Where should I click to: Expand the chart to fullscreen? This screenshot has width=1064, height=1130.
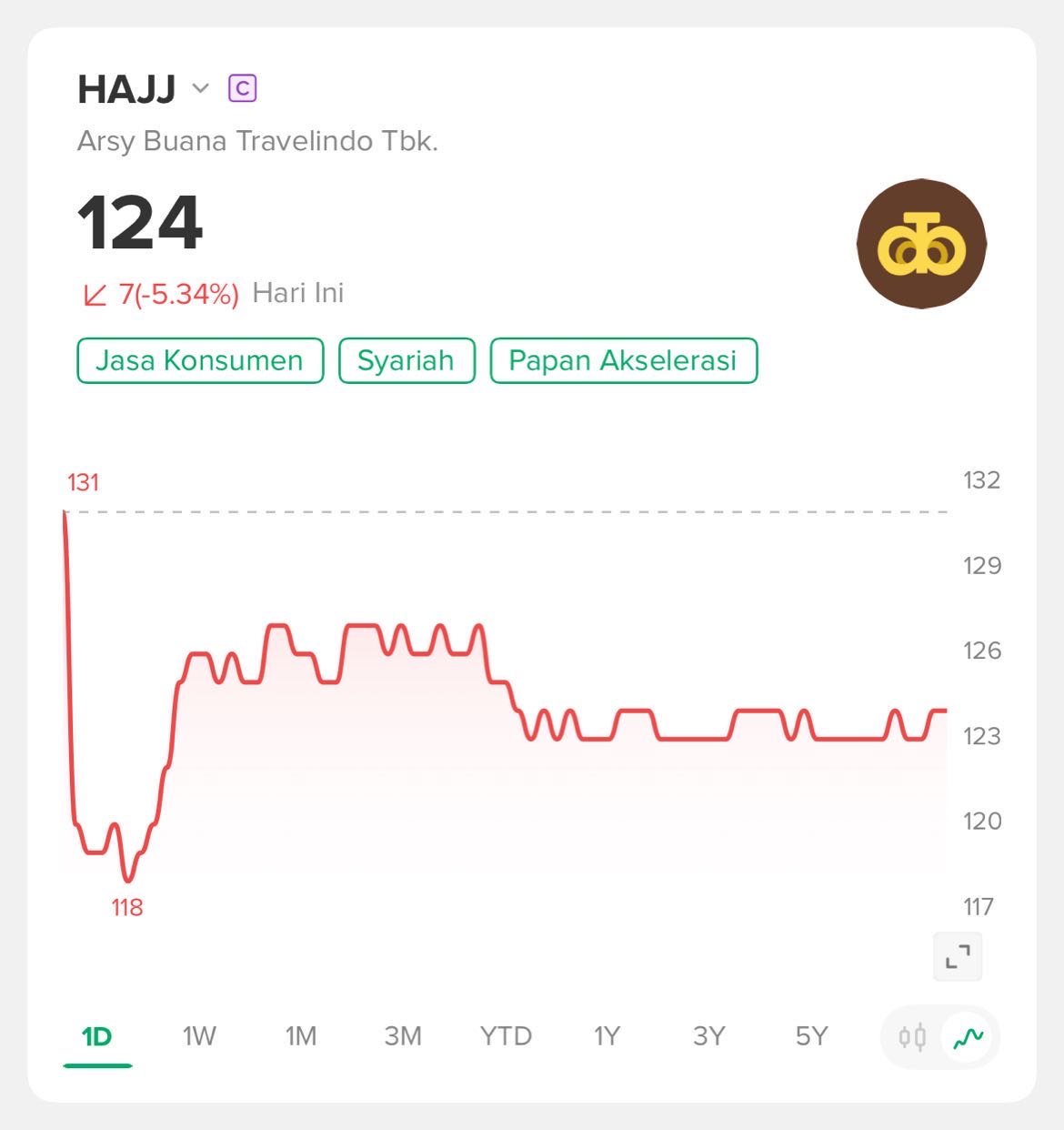tap(958, 956)
